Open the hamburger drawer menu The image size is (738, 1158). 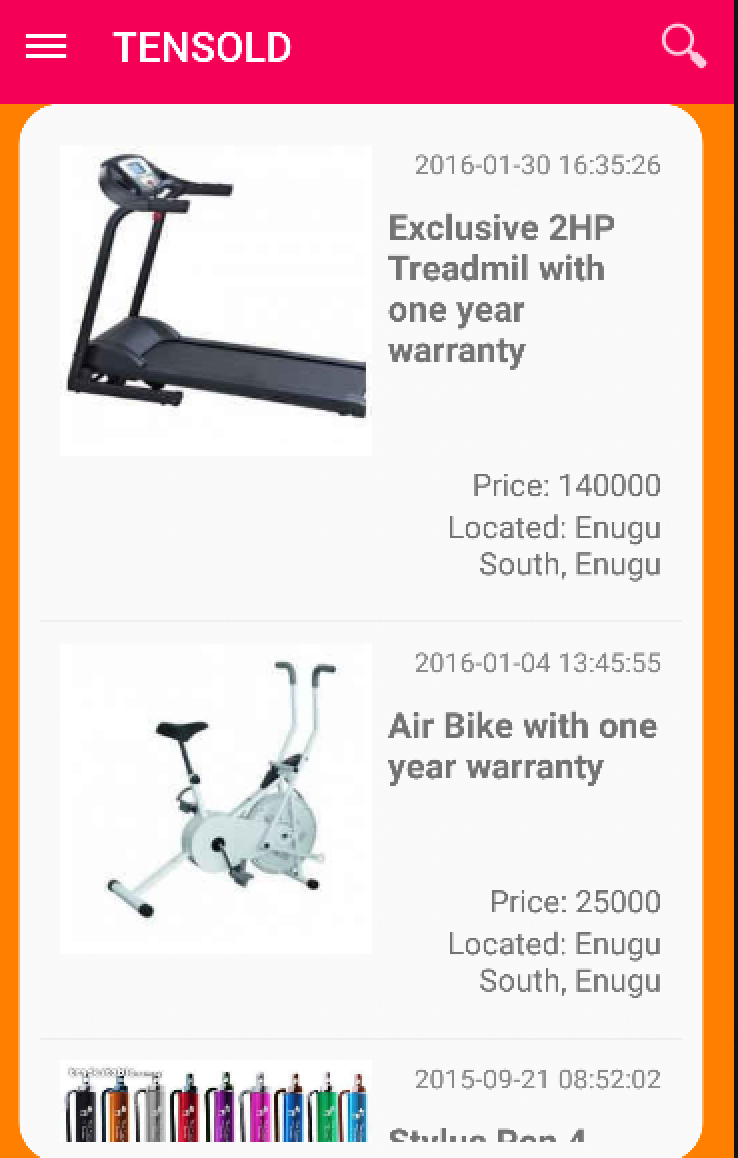(46, 47)
